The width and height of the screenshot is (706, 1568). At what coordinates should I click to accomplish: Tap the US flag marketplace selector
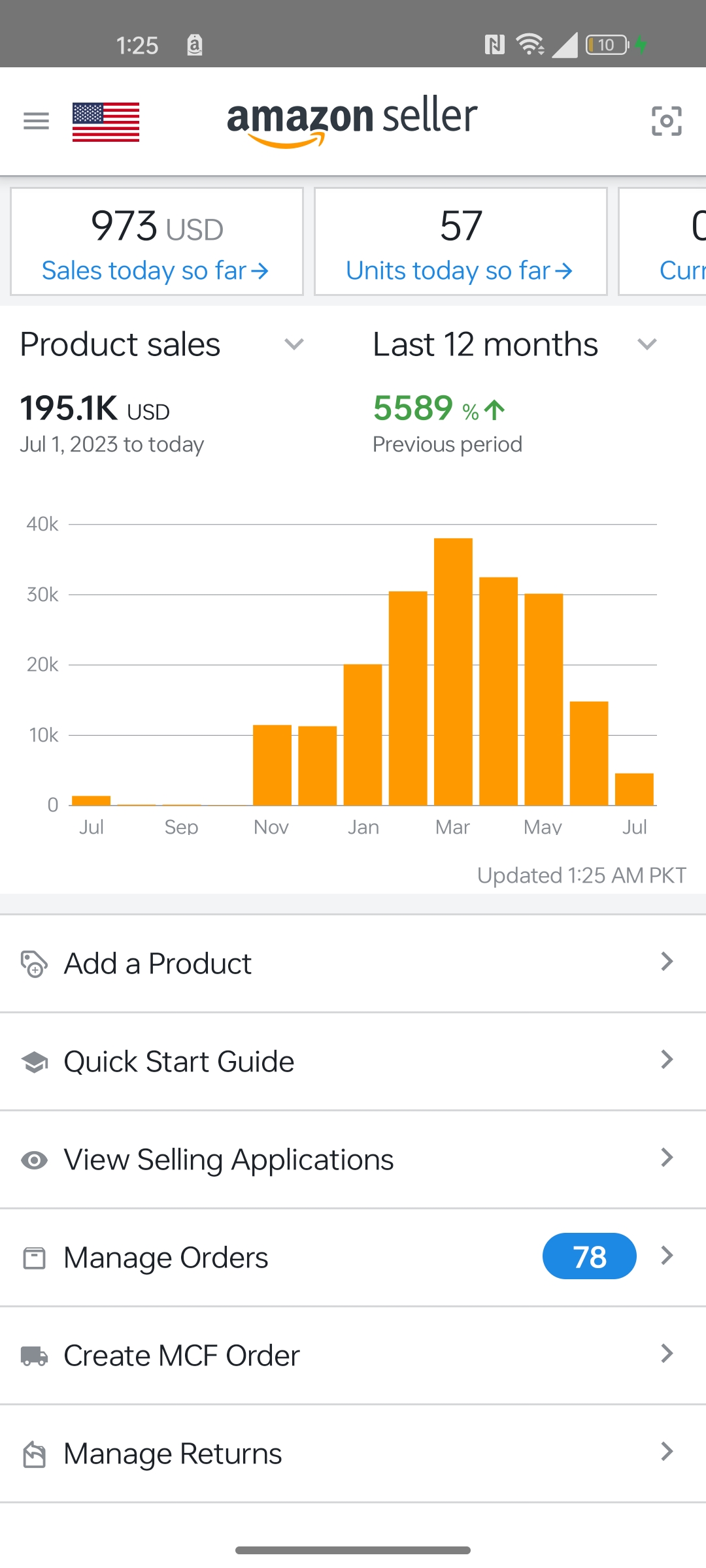pos(106,122)
